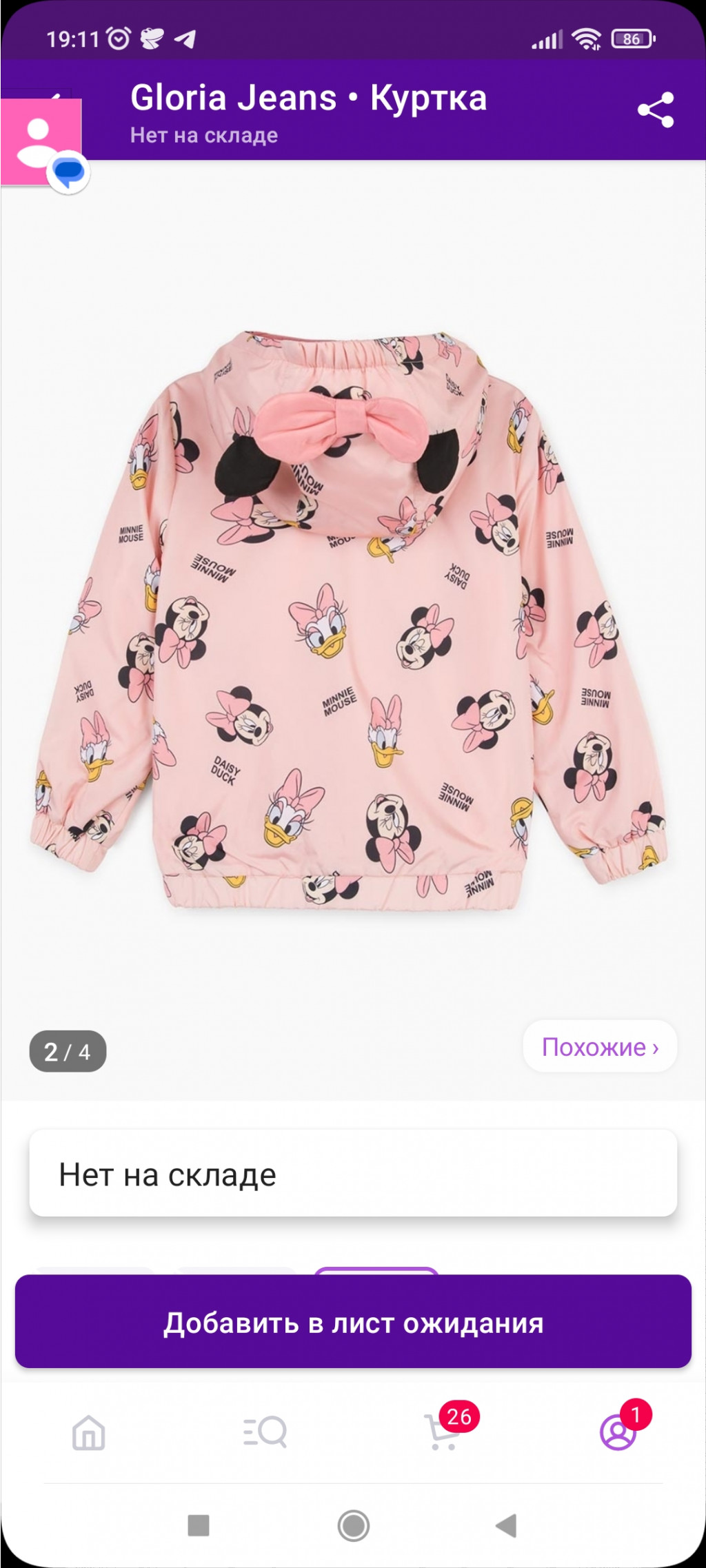Go to the home tab

click(89, 1432)
